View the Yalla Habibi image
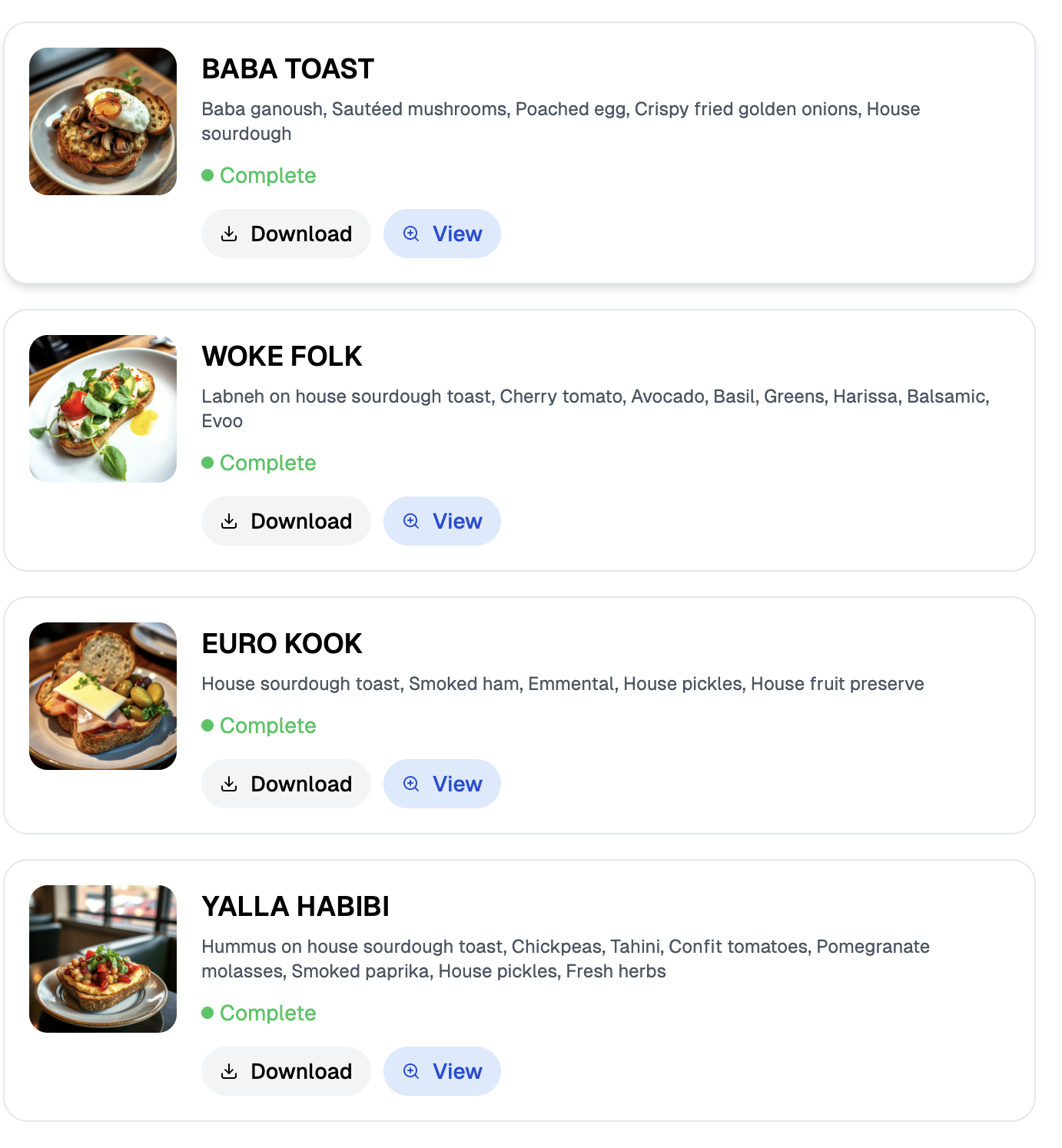Image resolution: width=1062 pixels, height=1148 pixels. [442, 1070]
